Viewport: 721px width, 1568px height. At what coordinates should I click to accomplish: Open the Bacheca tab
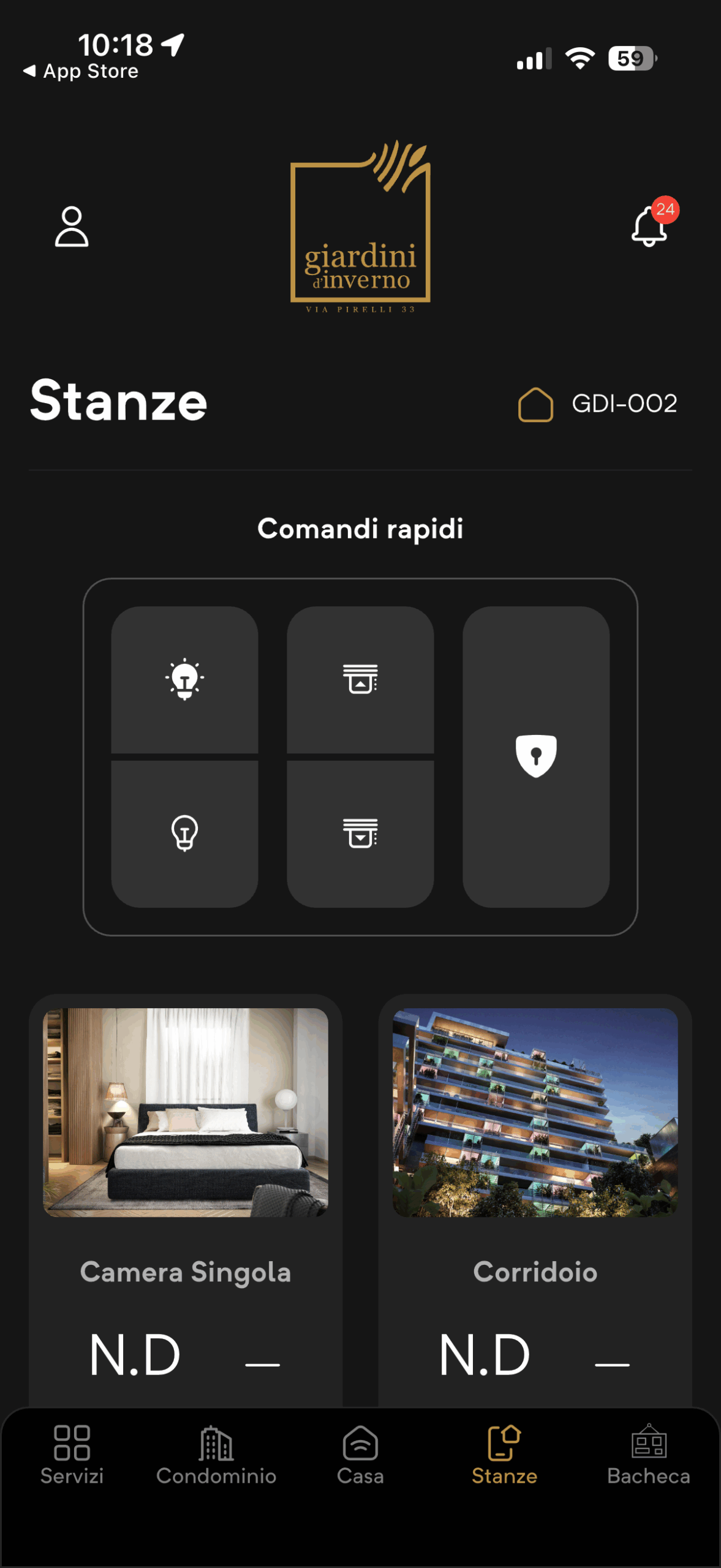tap(649, 1455)
